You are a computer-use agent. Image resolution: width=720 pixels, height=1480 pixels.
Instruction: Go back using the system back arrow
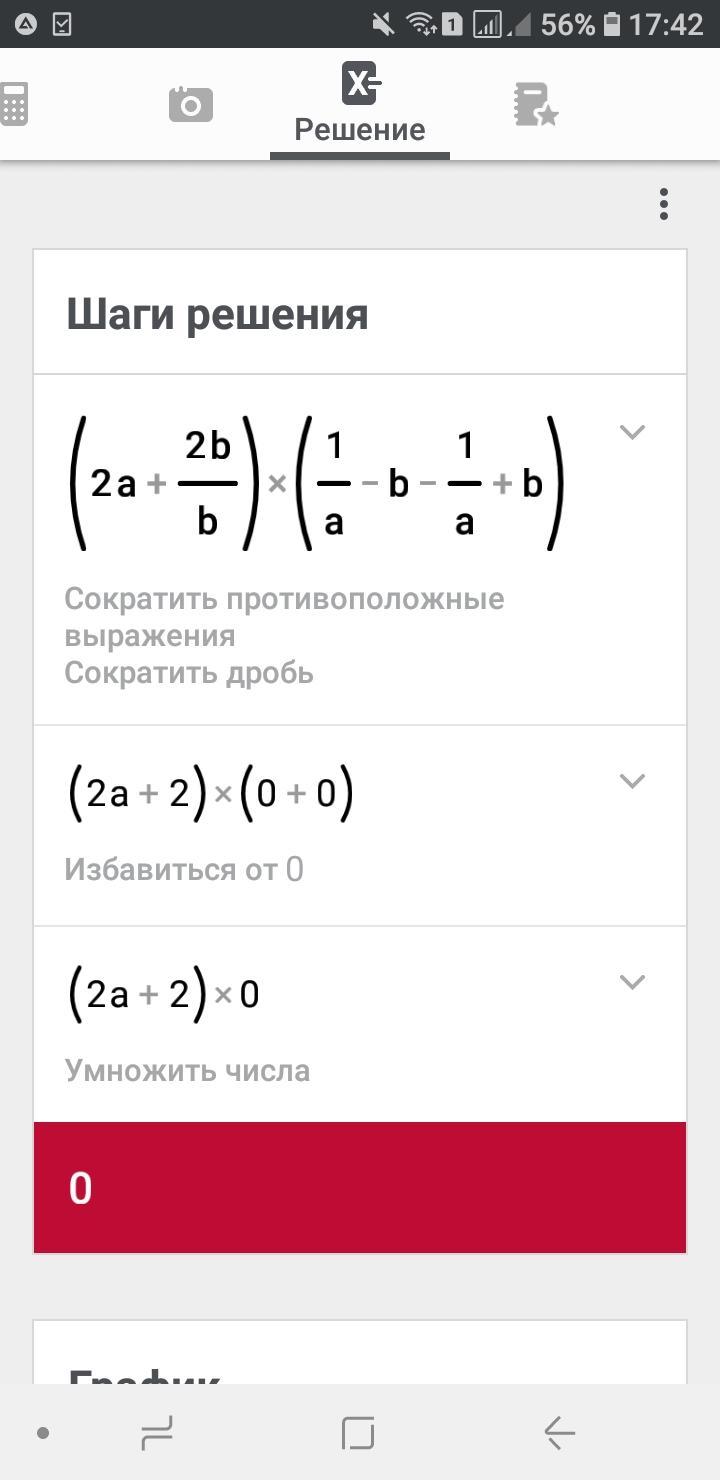pyautogui.click(x=560, y=1434)
